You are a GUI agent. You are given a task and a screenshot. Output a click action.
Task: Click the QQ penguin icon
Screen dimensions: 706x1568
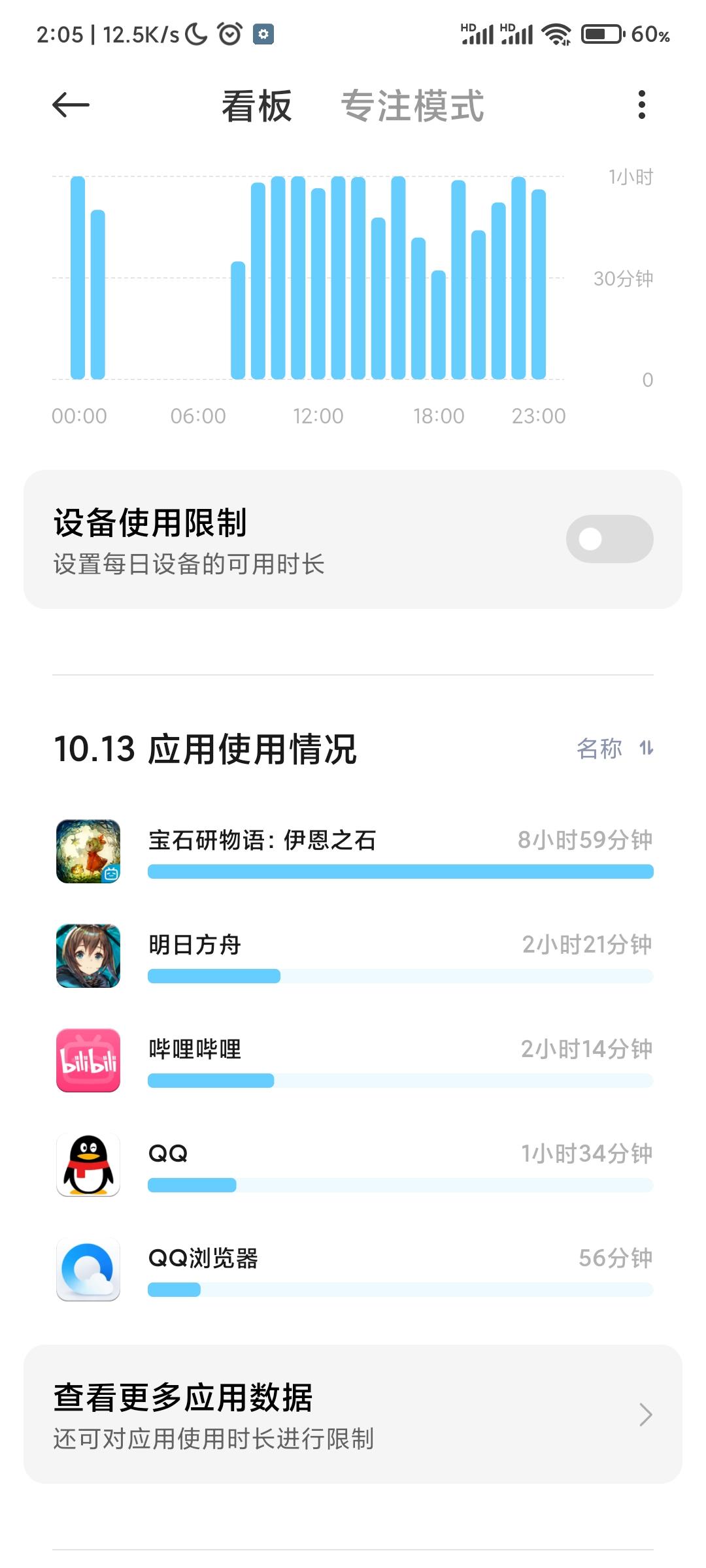pyautogui.click(x=88, y=1163)
